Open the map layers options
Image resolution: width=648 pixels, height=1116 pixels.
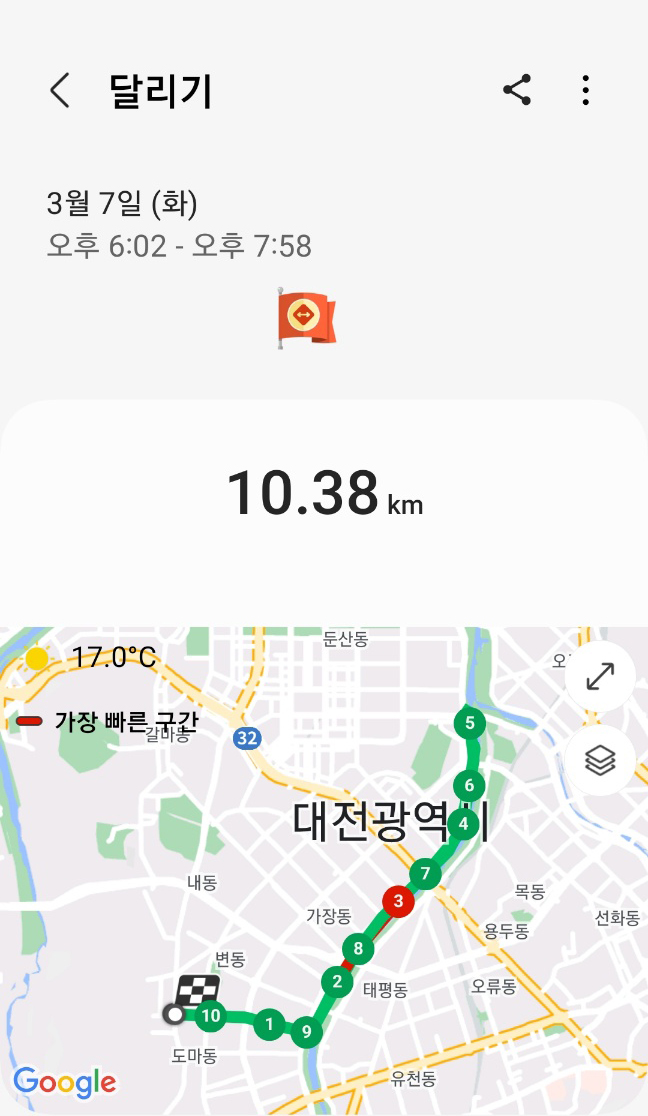tap(600, 760)
